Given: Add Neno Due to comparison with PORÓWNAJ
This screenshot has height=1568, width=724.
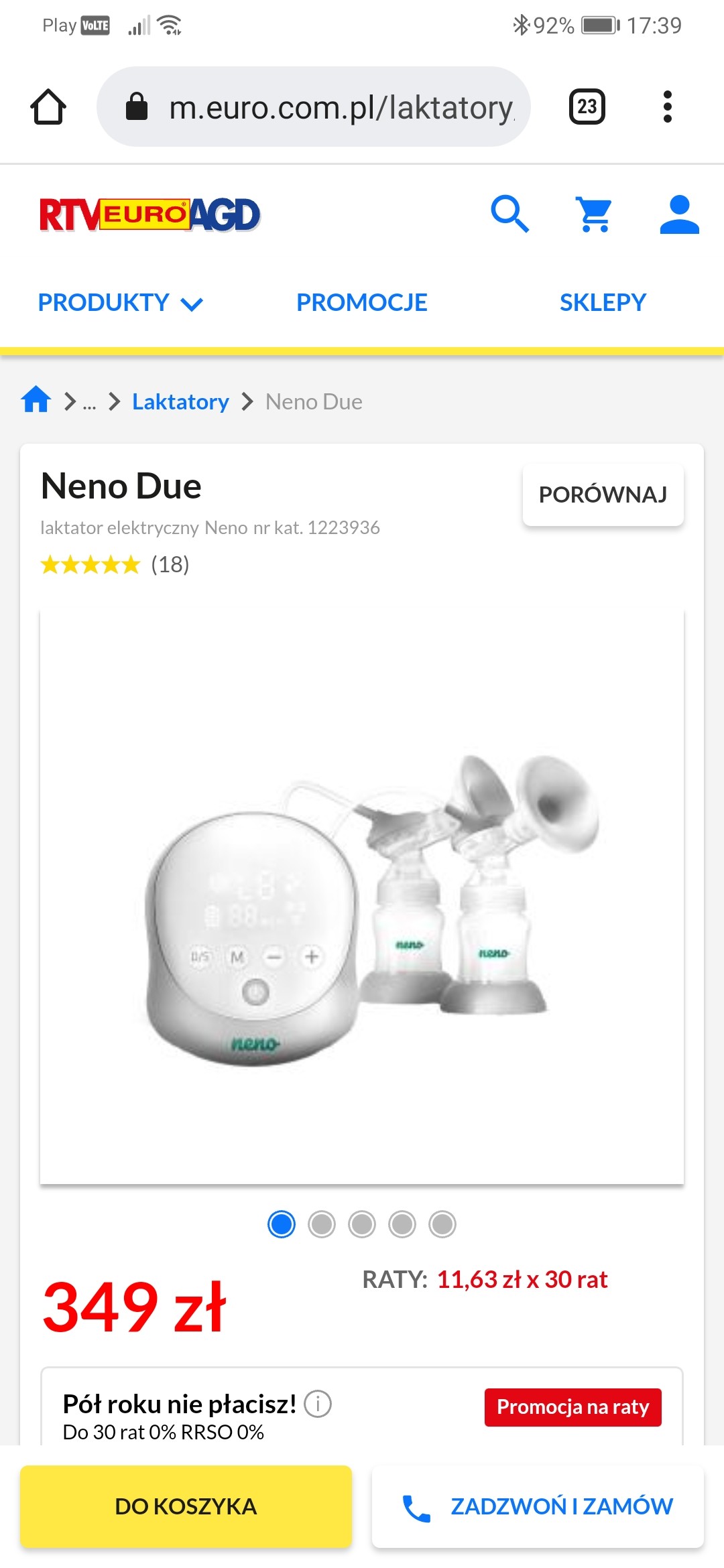Looking at the screenshot, I should [x=603, y=495].
